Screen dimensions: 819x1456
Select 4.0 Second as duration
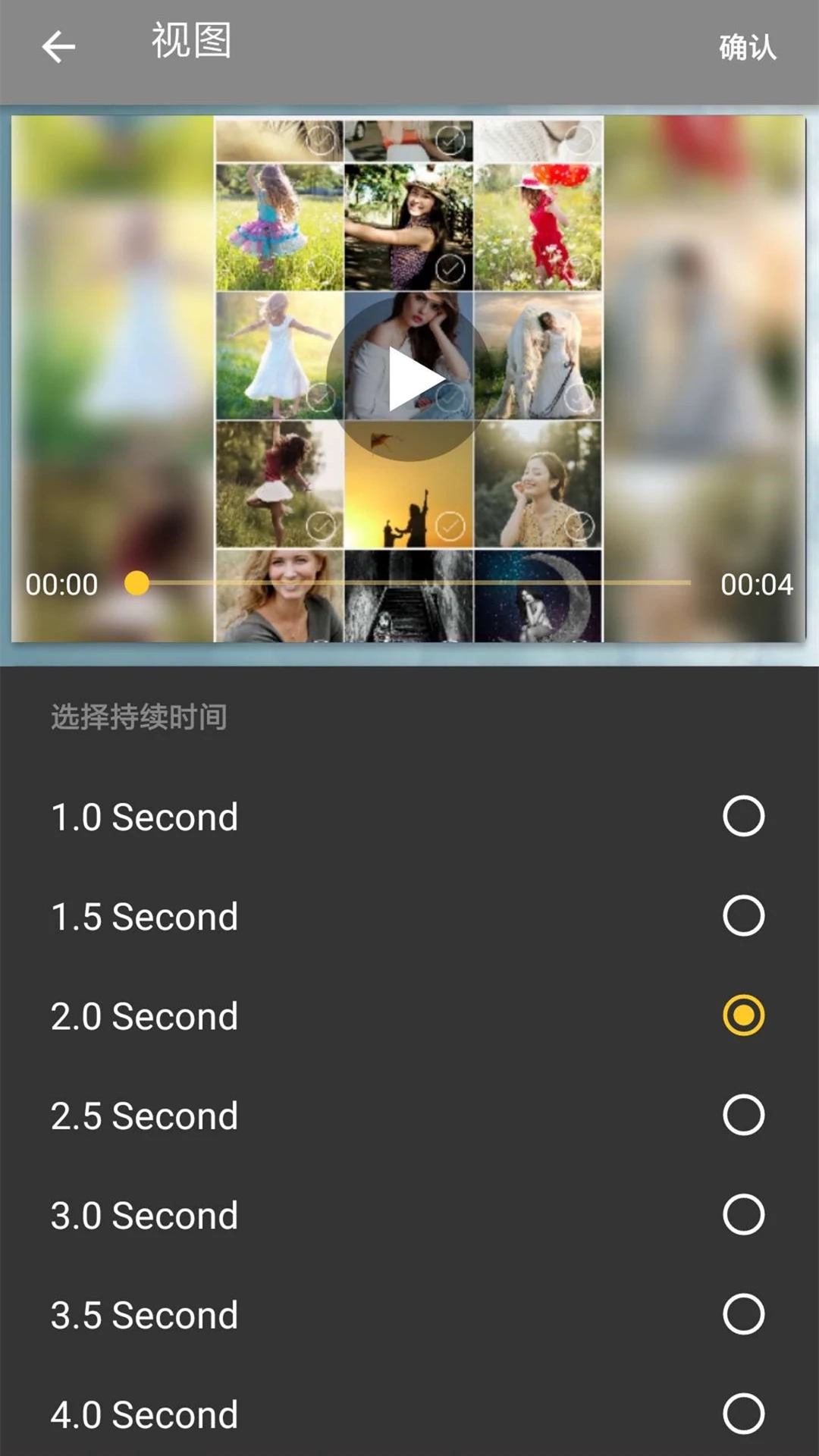pyautogui.click(x=742, y=1414)
